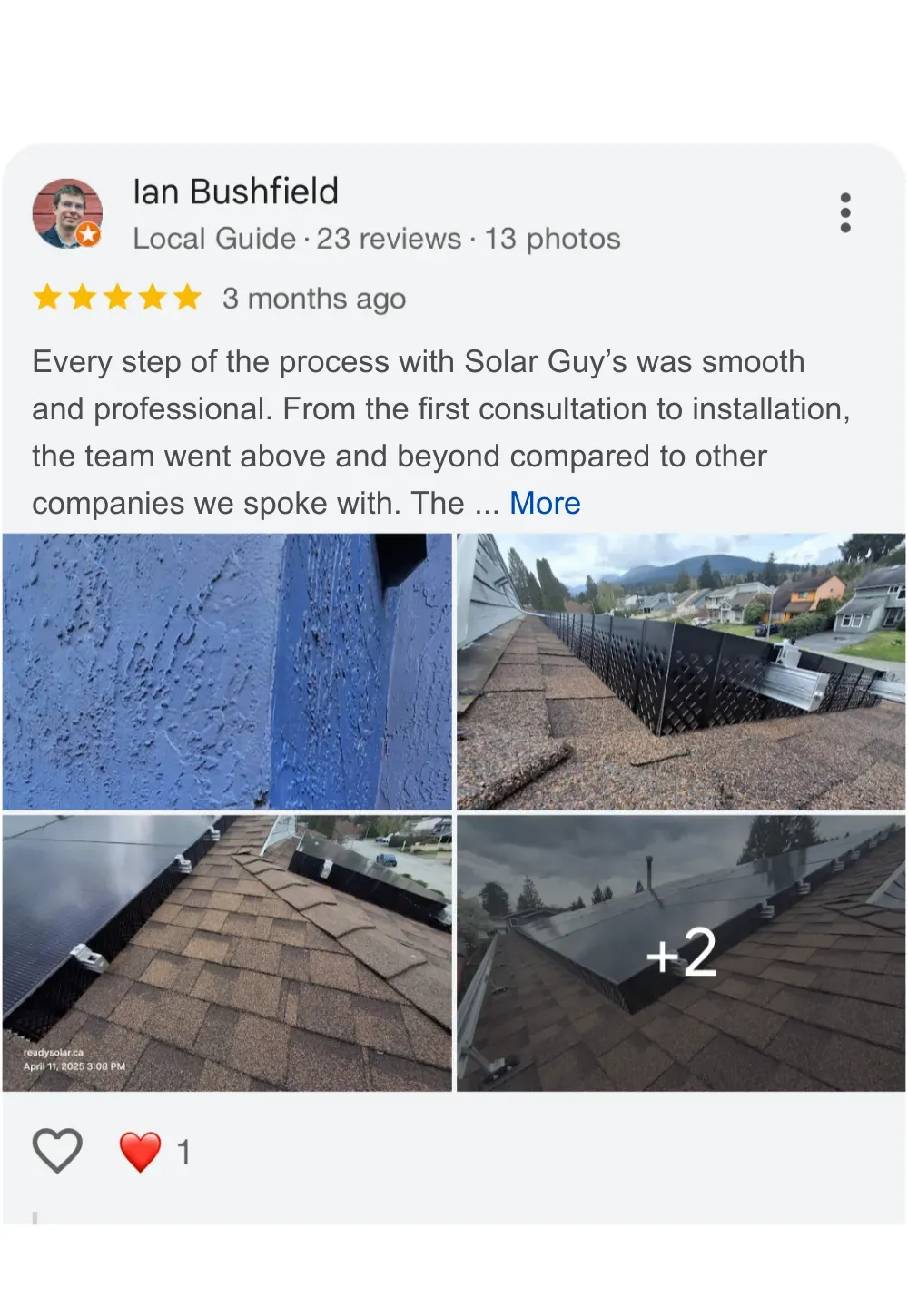This screenshot has height=1316, width=908.
Task: Open the black mesh critter guard photo
Action: (681, 672)
